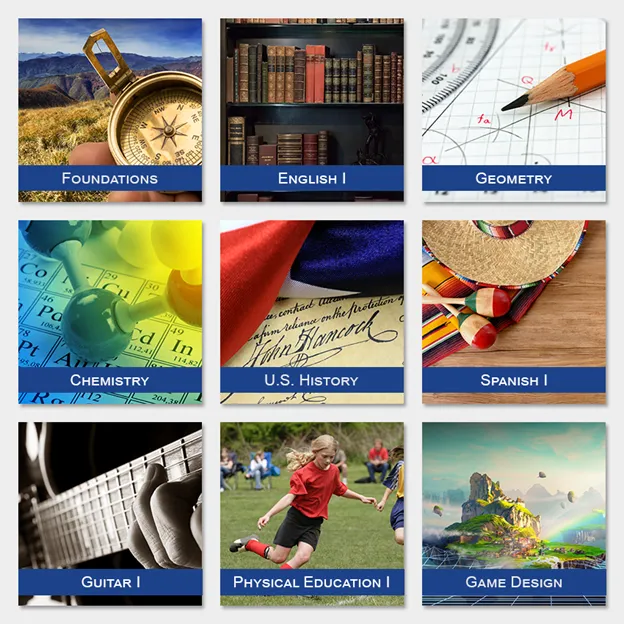The width and height of the screenshot is (624, 624).
Task: Open the U.S. History course
Action: click(x=312, y=312)
